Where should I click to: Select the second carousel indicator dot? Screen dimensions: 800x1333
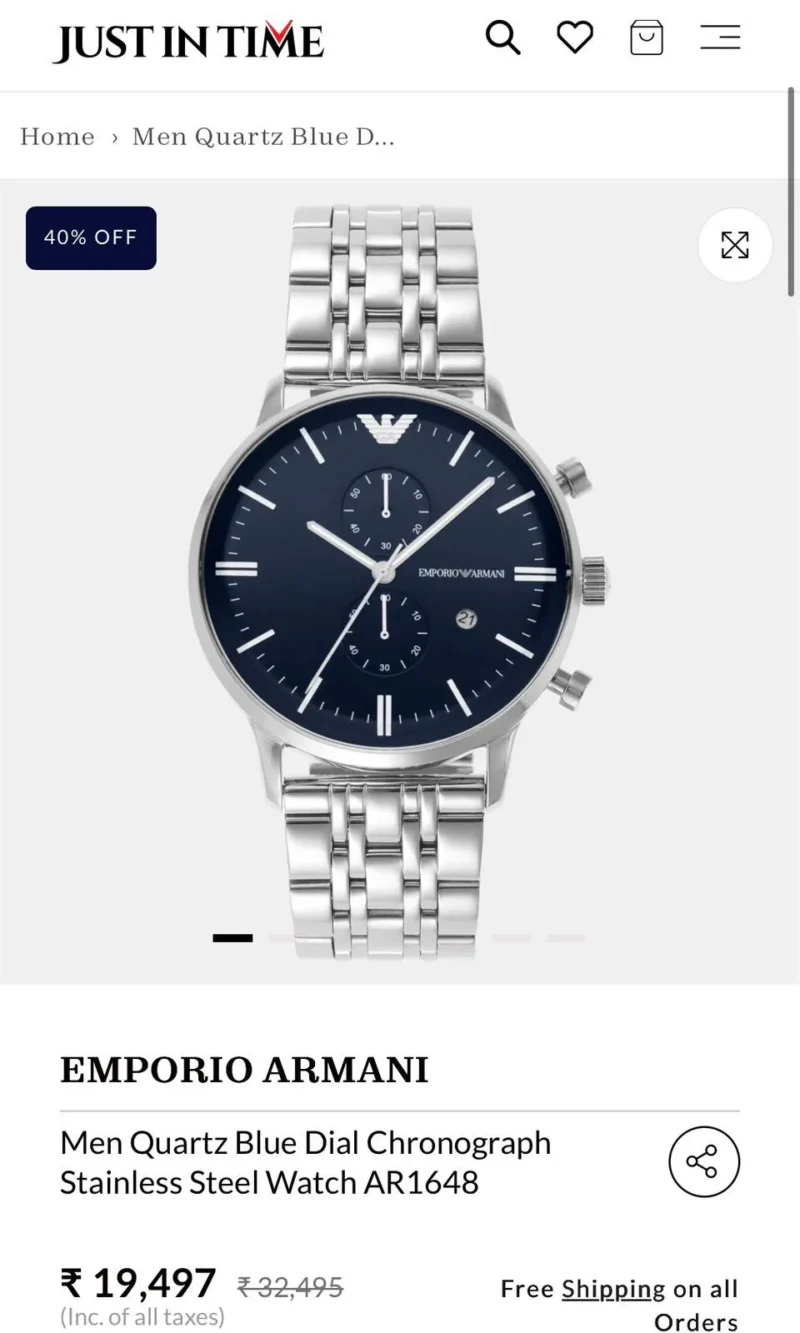285,937
